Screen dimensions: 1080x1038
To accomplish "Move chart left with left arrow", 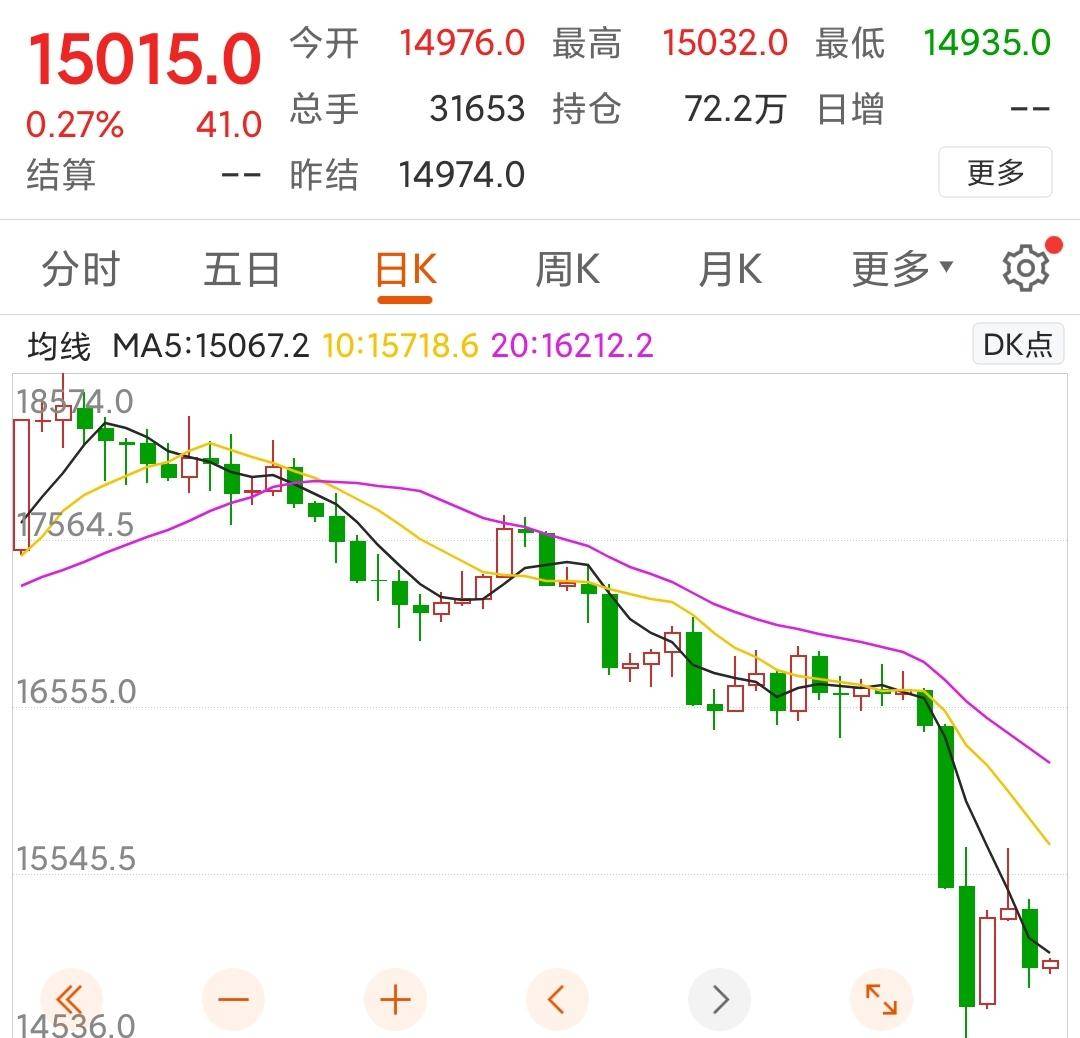I will [x=557, y=999].
